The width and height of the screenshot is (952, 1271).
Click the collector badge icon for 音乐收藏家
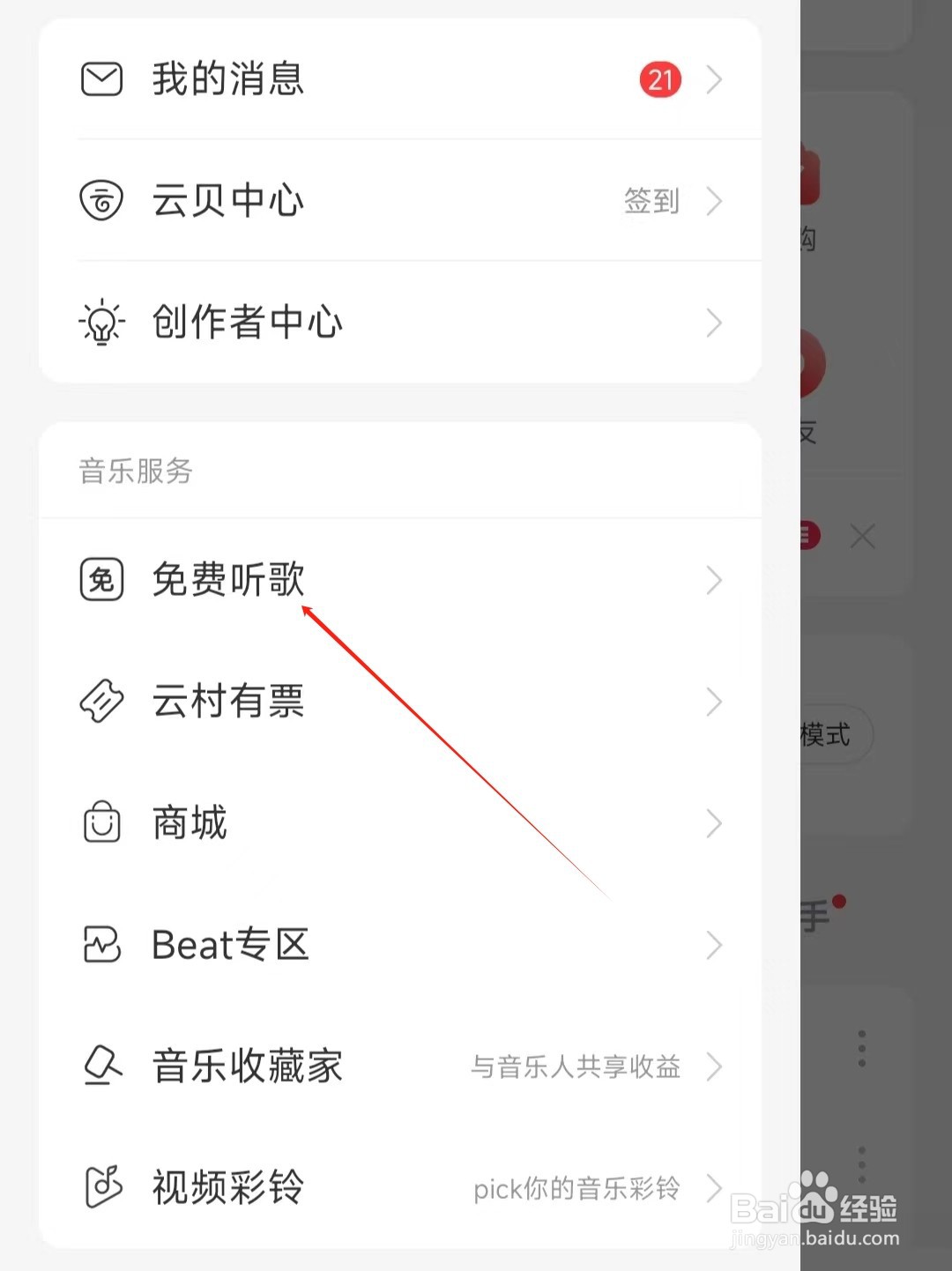tap(100, 1067)
